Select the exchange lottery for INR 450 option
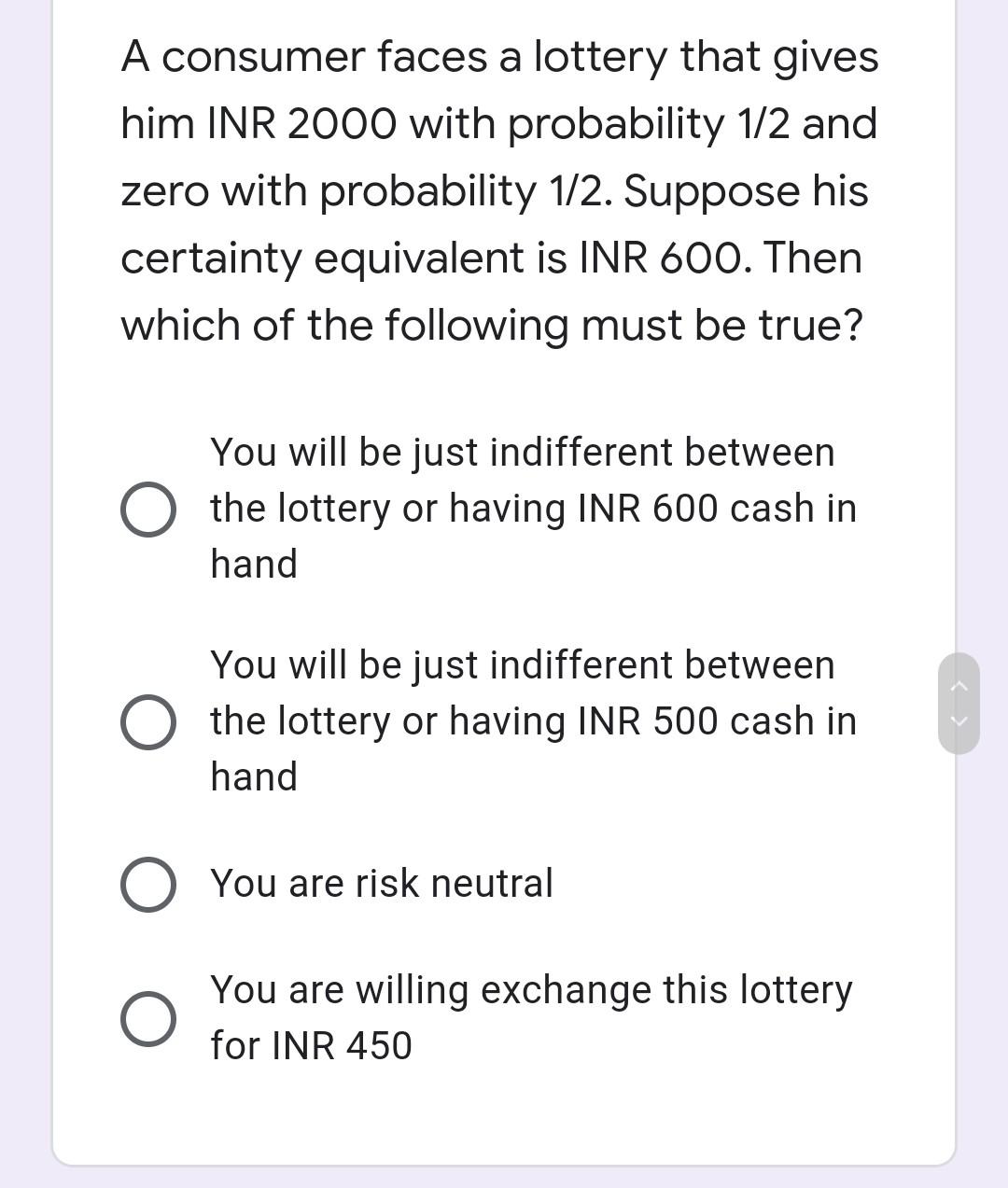Viewport: 1008px width, 1188px height. [147, 1018]
